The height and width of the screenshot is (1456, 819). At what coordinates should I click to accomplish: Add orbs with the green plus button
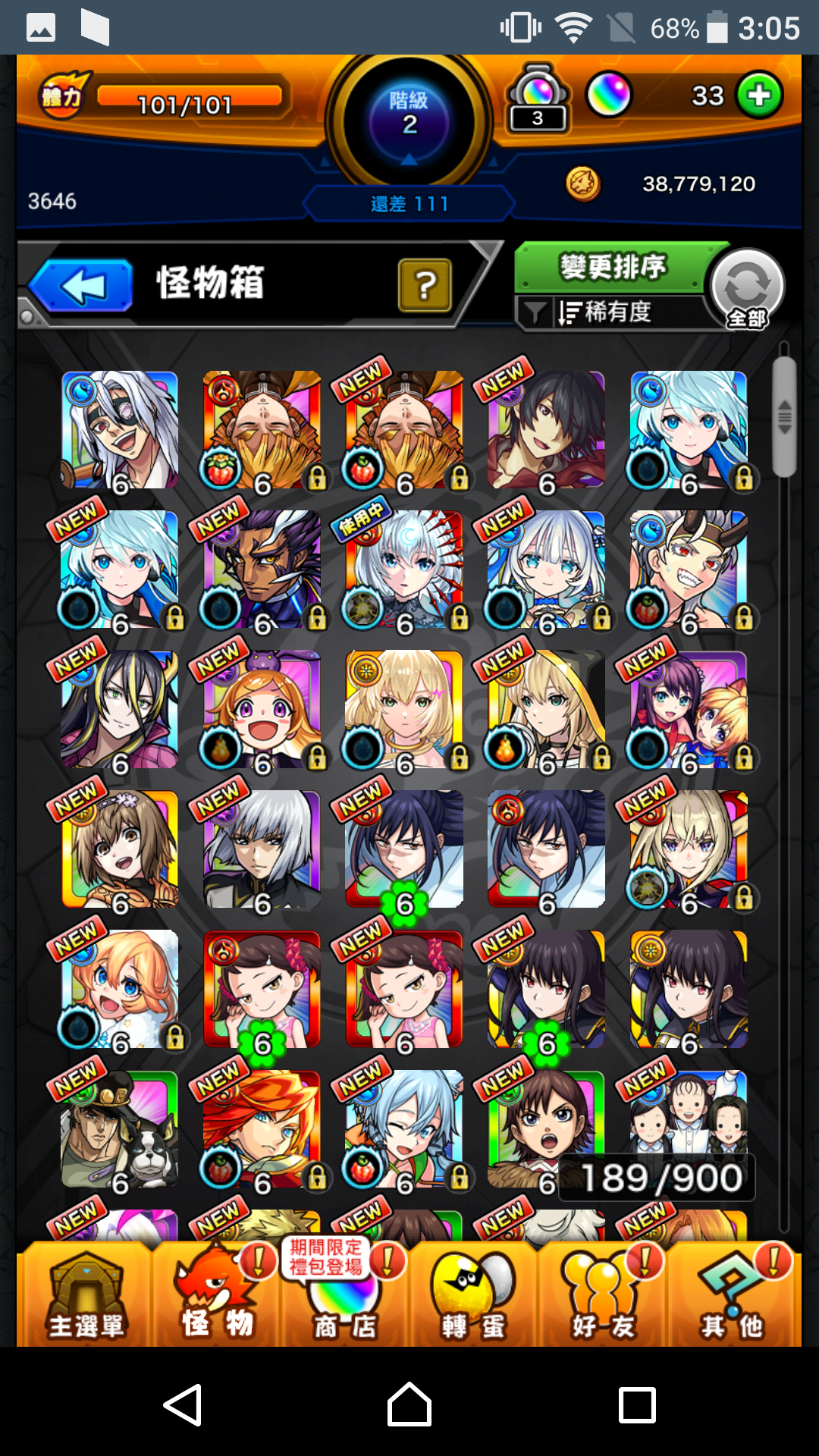click(759, 96)
